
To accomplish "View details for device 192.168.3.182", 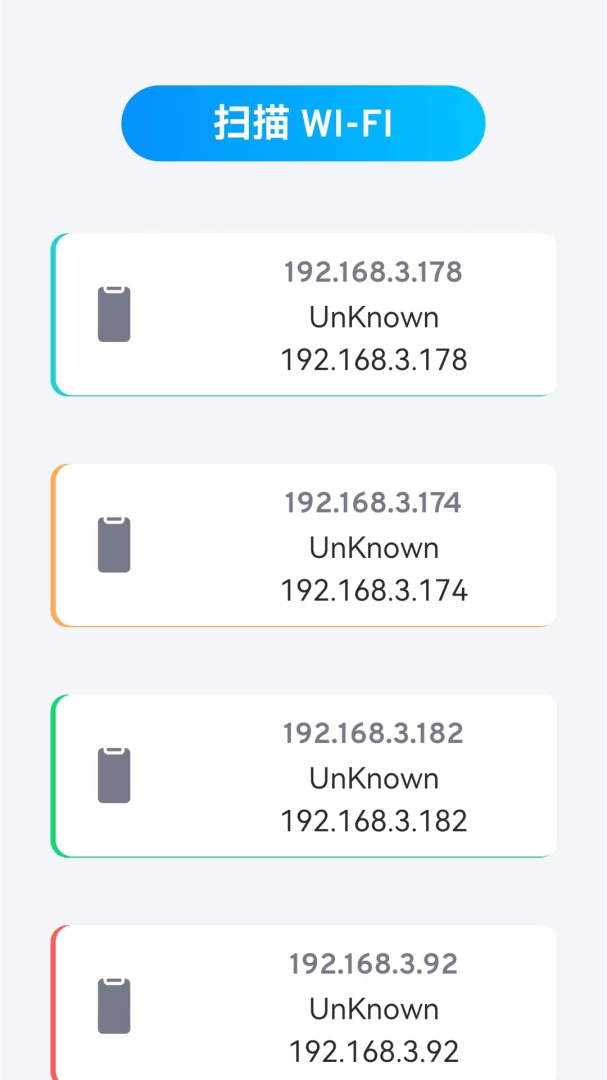I will tap(304, 776).
